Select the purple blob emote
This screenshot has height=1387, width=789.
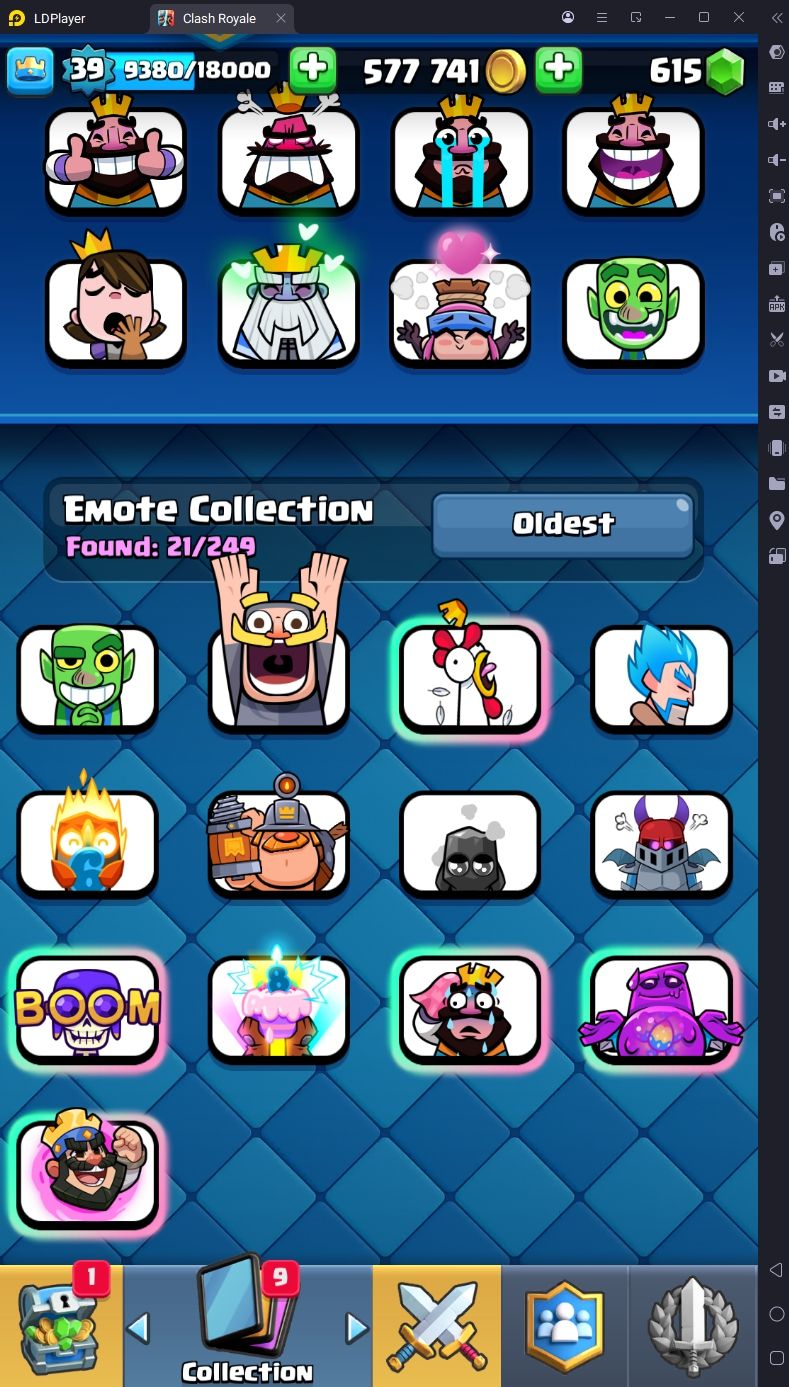point(662,1009)
